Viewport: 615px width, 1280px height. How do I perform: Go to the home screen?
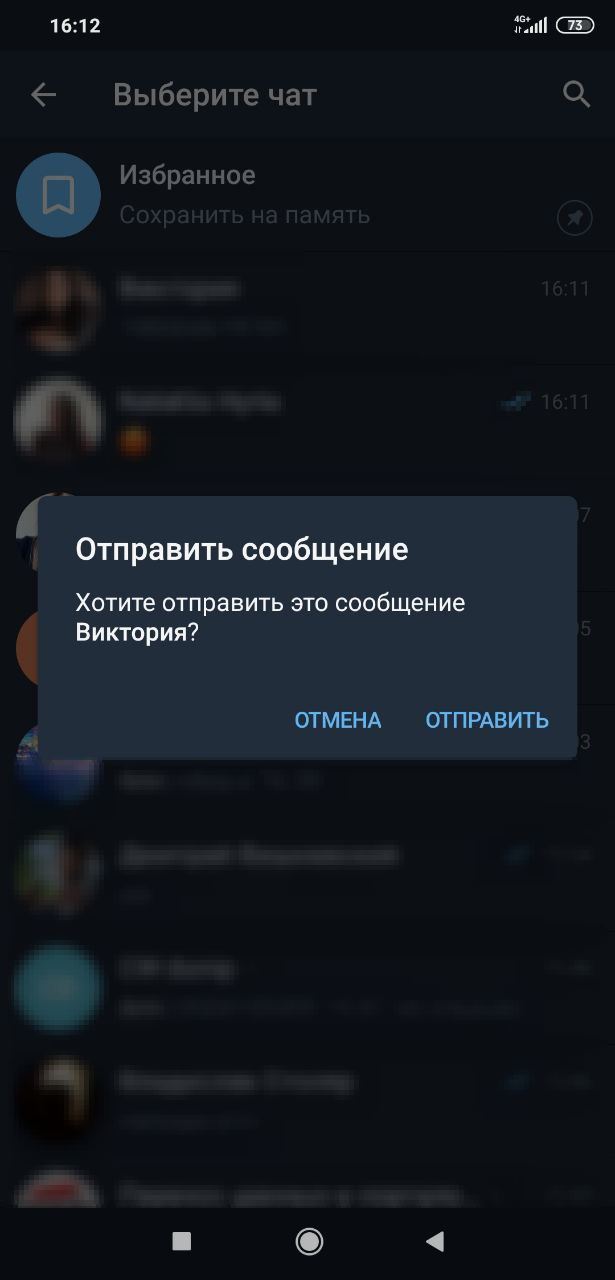click(x=309, y=1241)
